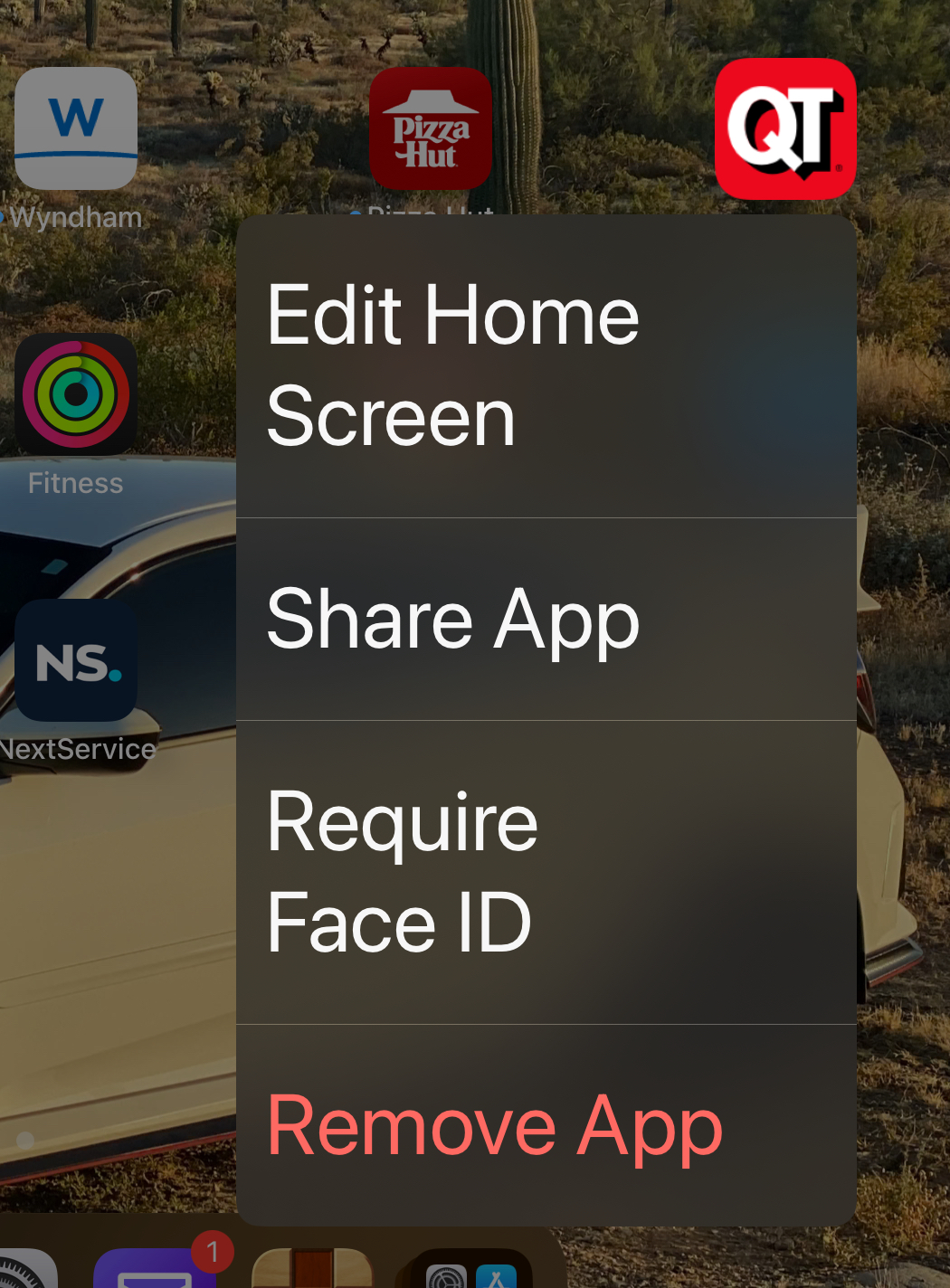The height and width of the screenshot is (1288, 950).
Task: Open the Fitness app
Action: click(x=76, y=394)
